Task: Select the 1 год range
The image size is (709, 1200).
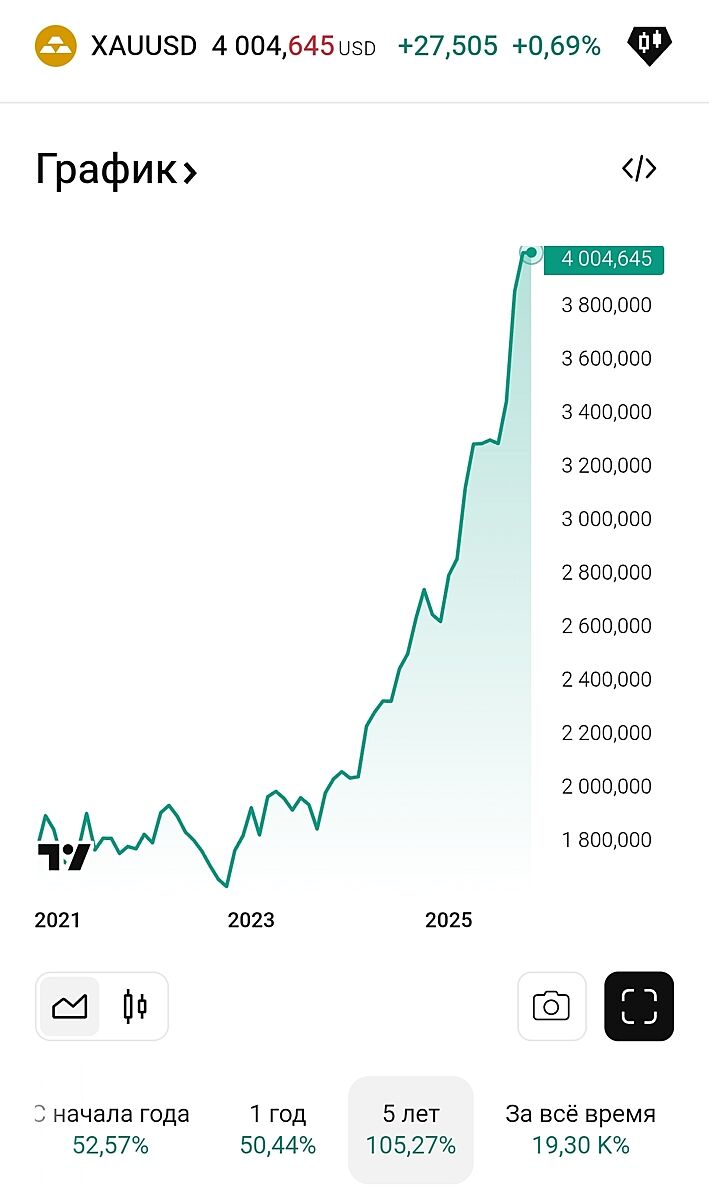Action: [278, 1129]
